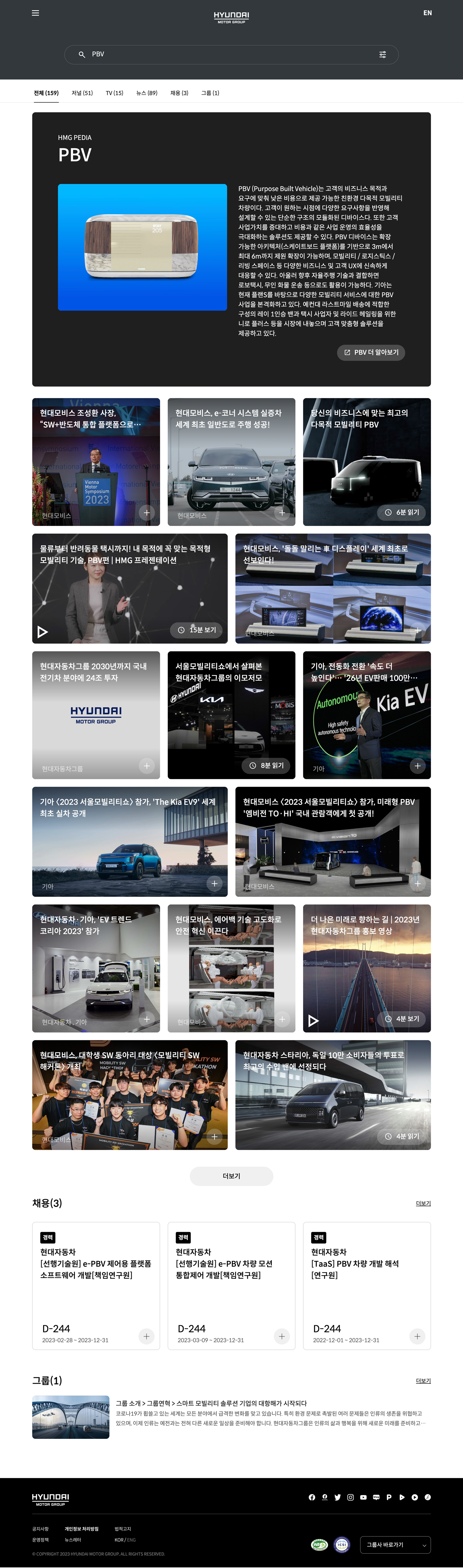Open the e-코너 시스템 실증차 article card
The width and height of the screenshot is (463, 1568).
coord(231,462)
